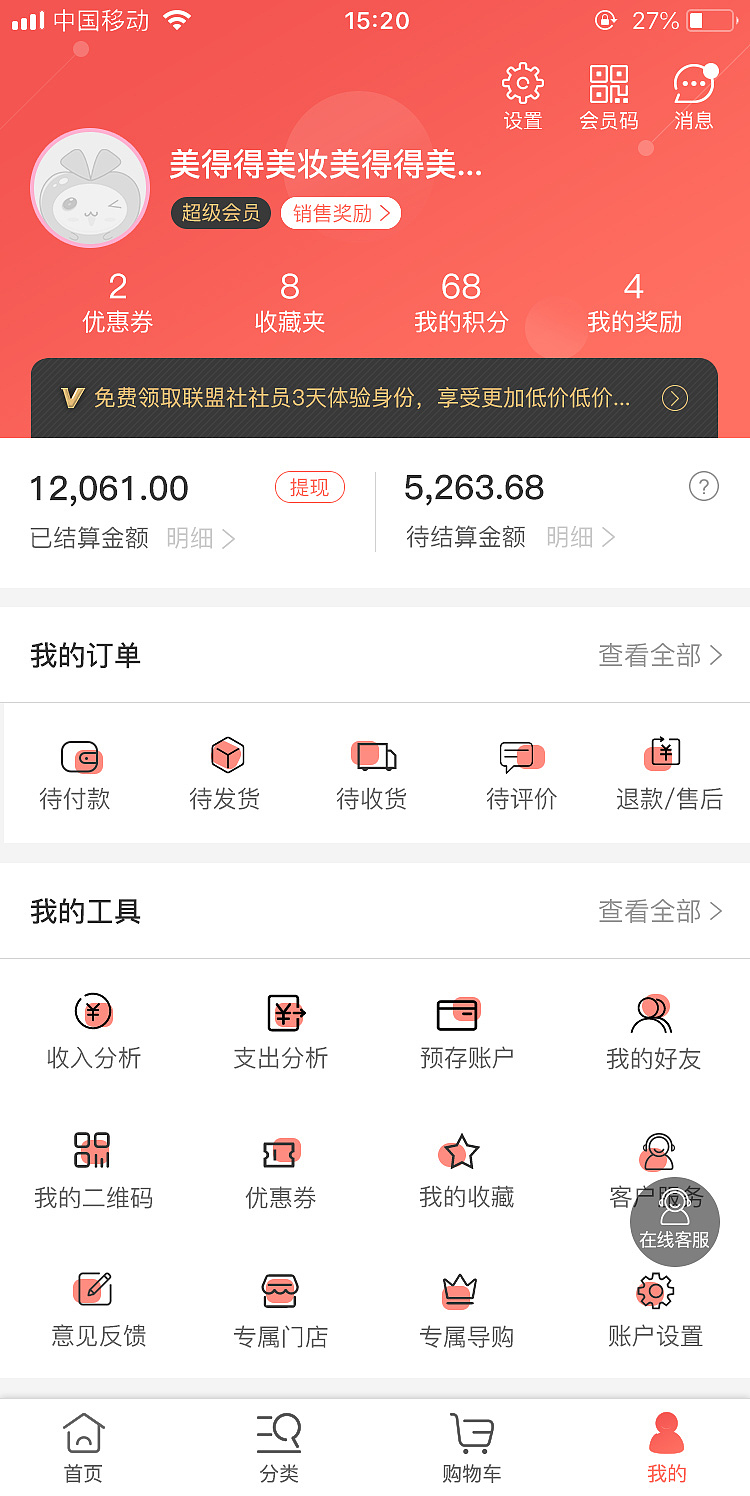Image resolution: width=750 pixels, height=1496 pixels.
Task: Open 收入分析 income analysis tool
Action: [x=92, y=1028]
